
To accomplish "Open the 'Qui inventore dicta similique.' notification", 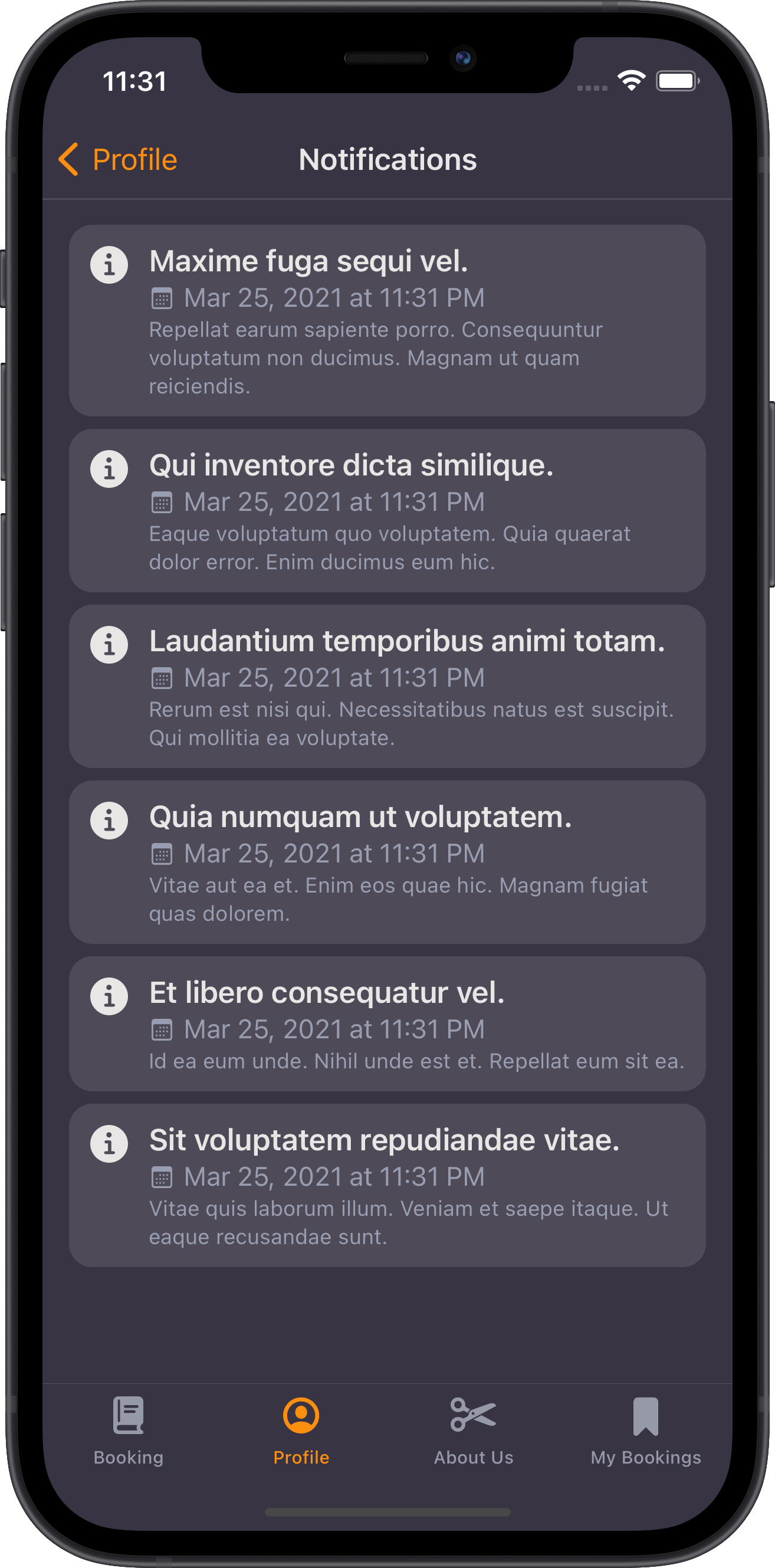I will (387, 511).
